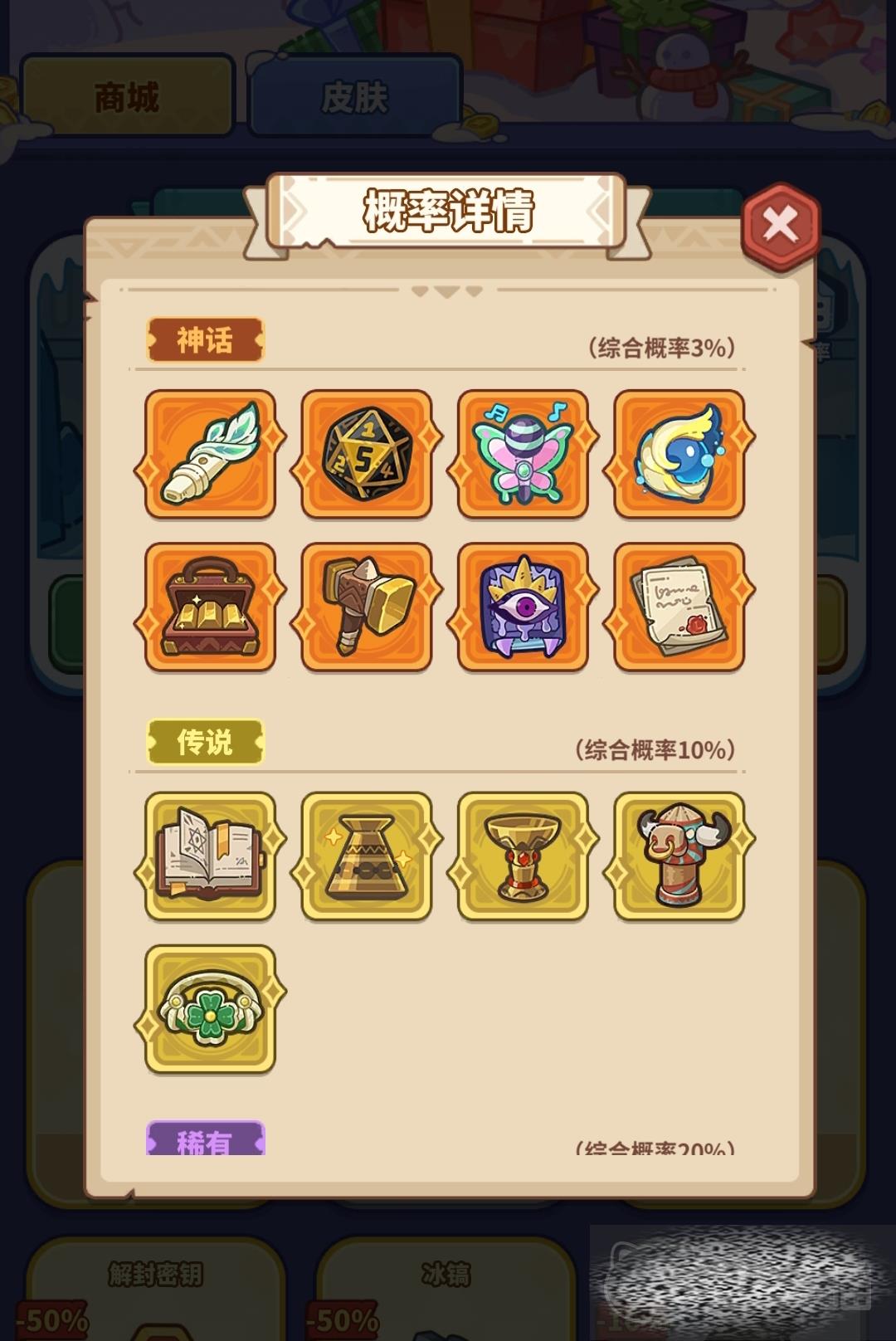
Task: Close the 概率详情 dialog
Action: pyautogui.click(x=780, y=225)
